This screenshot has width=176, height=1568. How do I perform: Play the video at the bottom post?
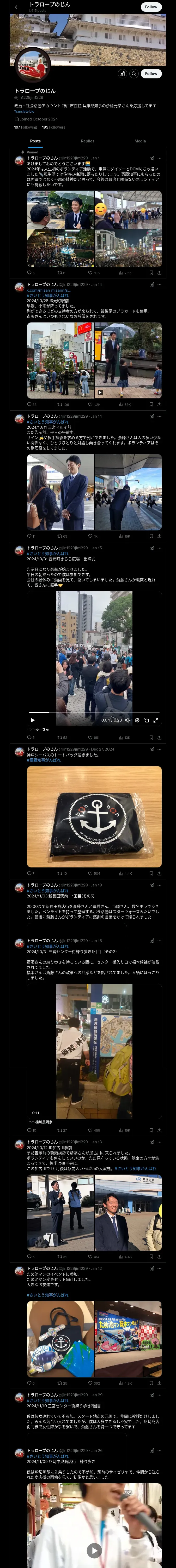point(94,1550)
